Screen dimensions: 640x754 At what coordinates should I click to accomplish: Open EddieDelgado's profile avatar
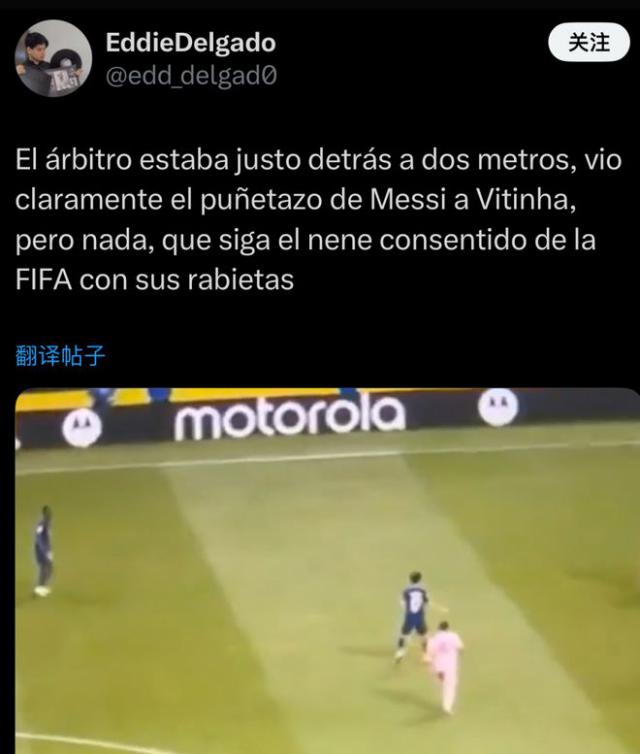tap(52, 59)
